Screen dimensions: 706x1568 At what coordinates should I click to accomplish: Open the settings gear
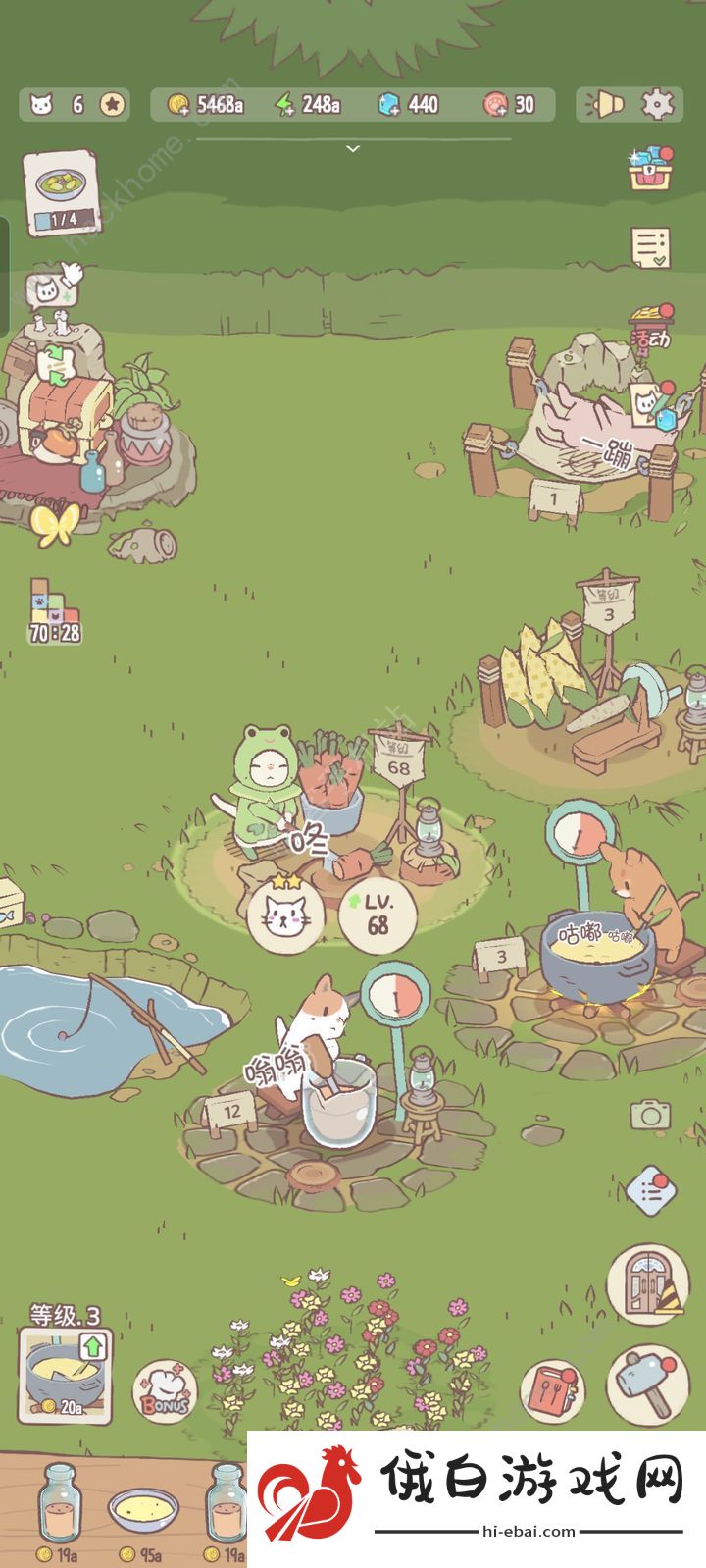pyautogui.click(x=657, y=104)
